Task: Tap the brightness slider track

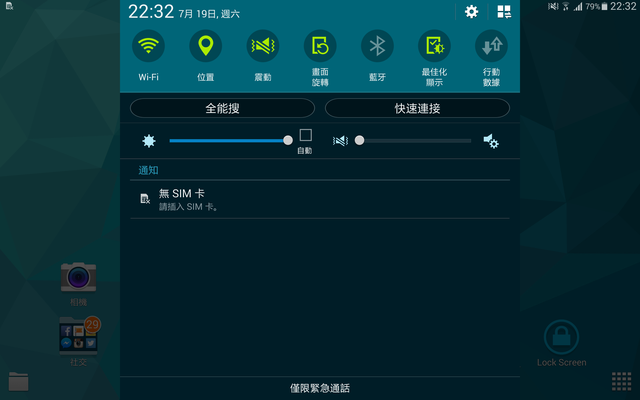Action: click(x=228, y=141)
